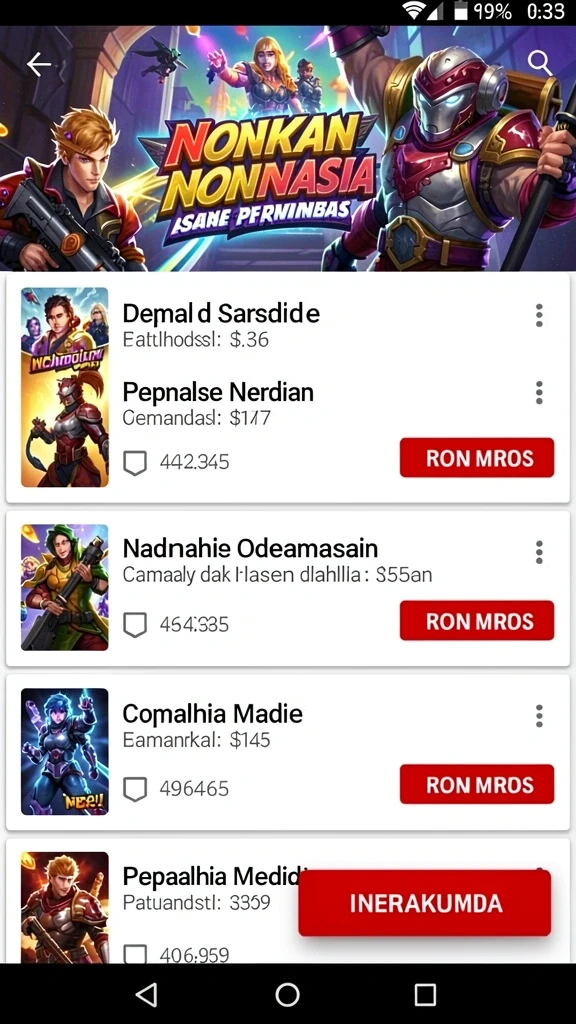576x1024 pixels.
Task: Go back using the top-left arrow
Action: coord(39,64)
